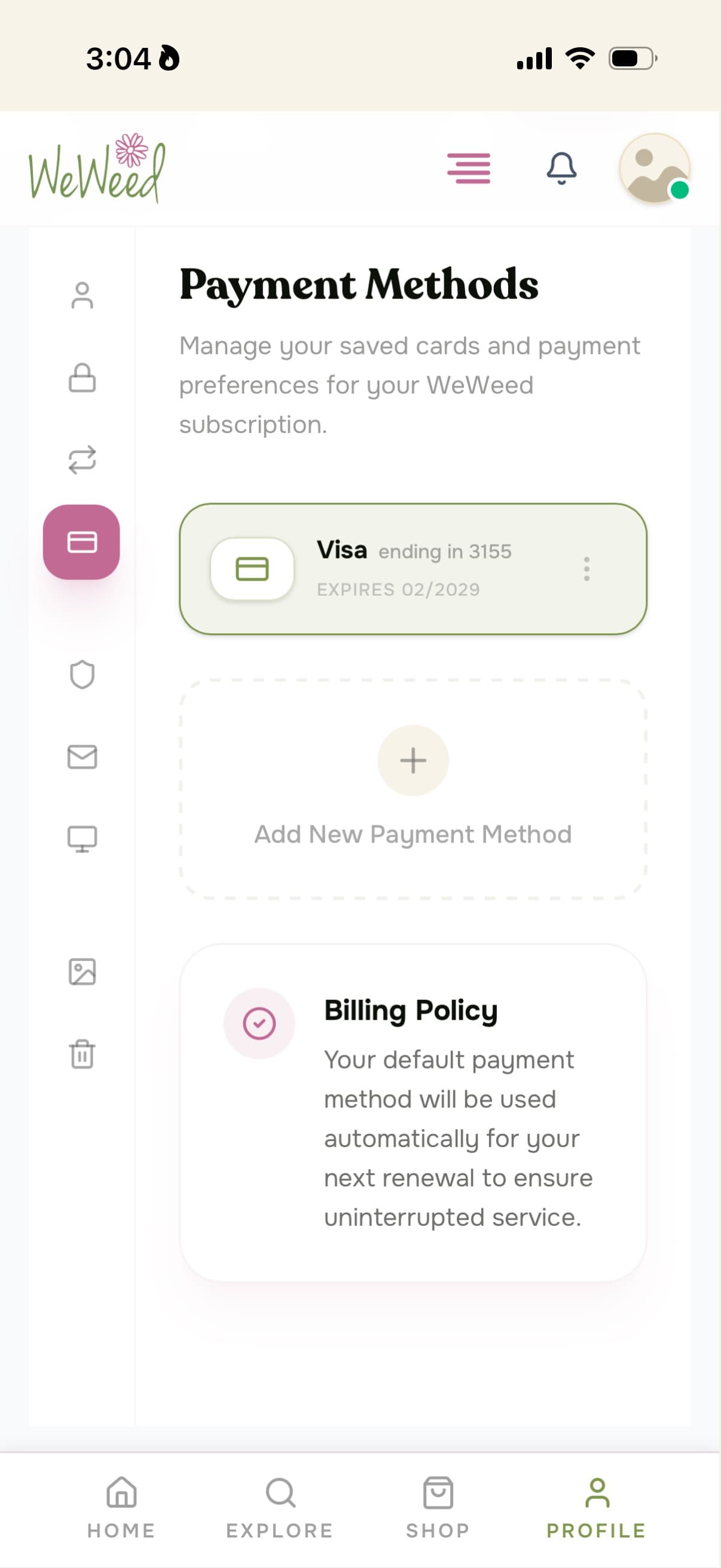Screen dimensions: 721x1568
Task: Add New Payment Method
Action: (x=413, y=789)
